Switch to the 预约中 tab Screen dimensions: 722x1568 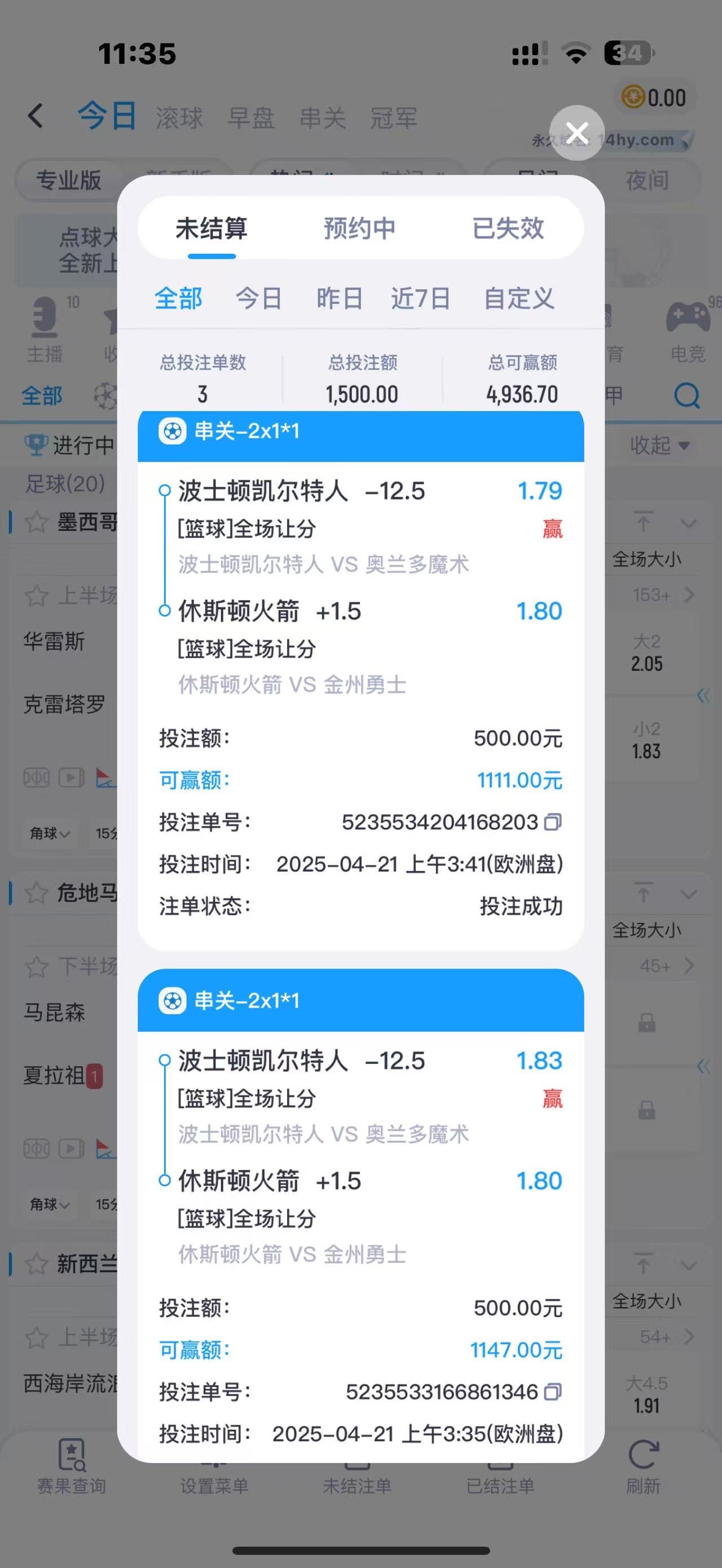click(359, 228)
